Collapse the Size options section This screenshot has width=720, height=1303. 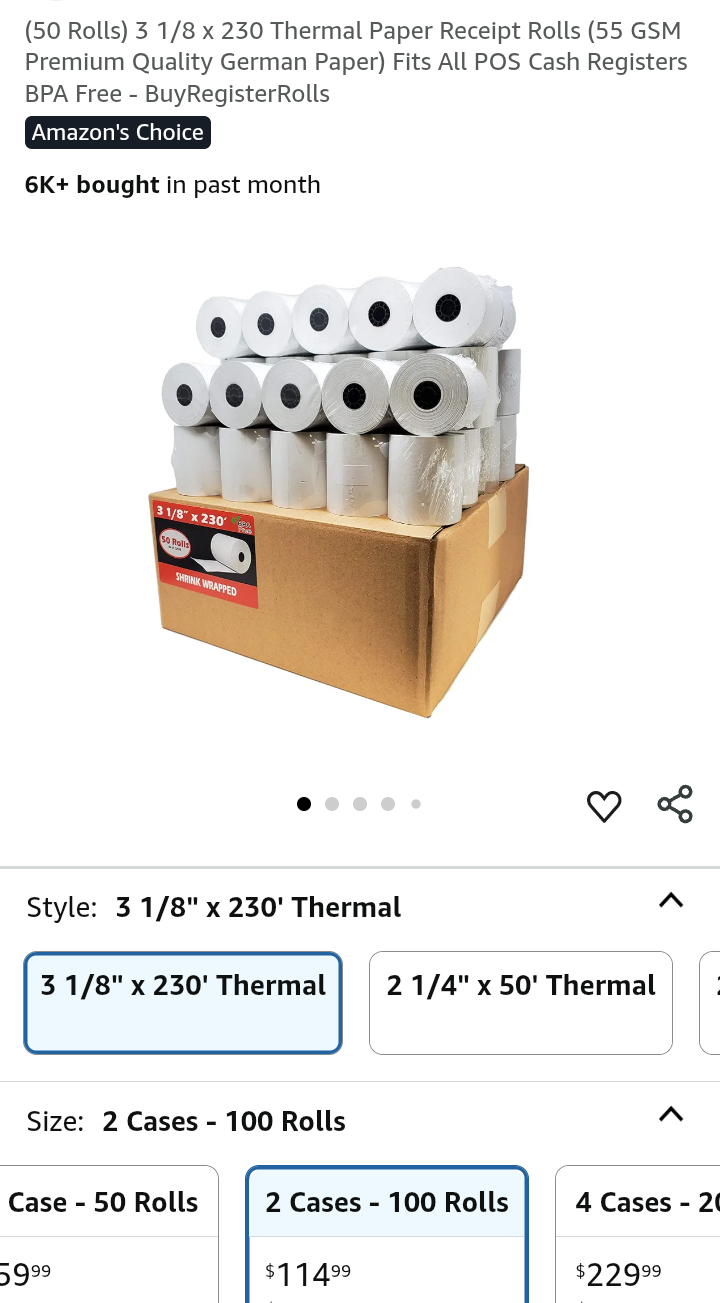click(x=671, y=1115)
